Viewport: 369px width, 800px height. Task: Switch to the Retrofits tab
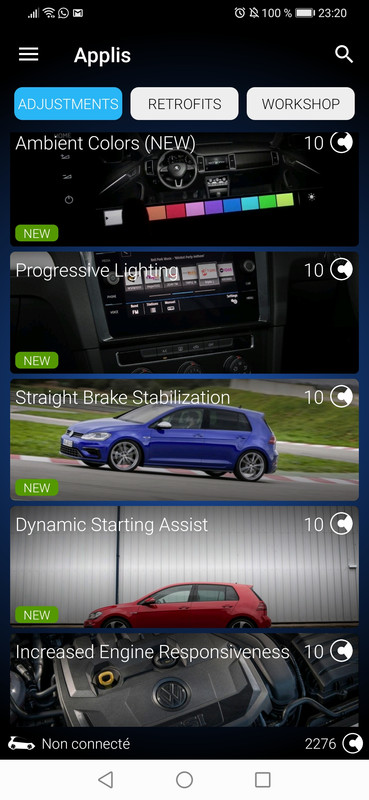coord(184,104)
